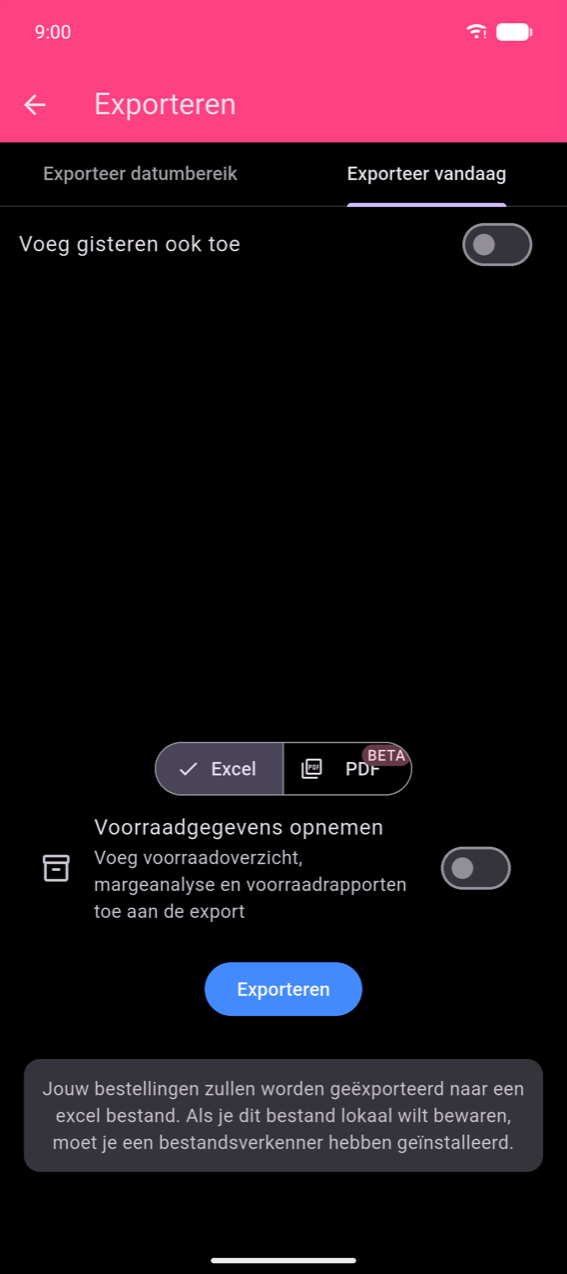
Task: Enable the Voeg gisteren ook toe switch
Action: coord(497,245)
